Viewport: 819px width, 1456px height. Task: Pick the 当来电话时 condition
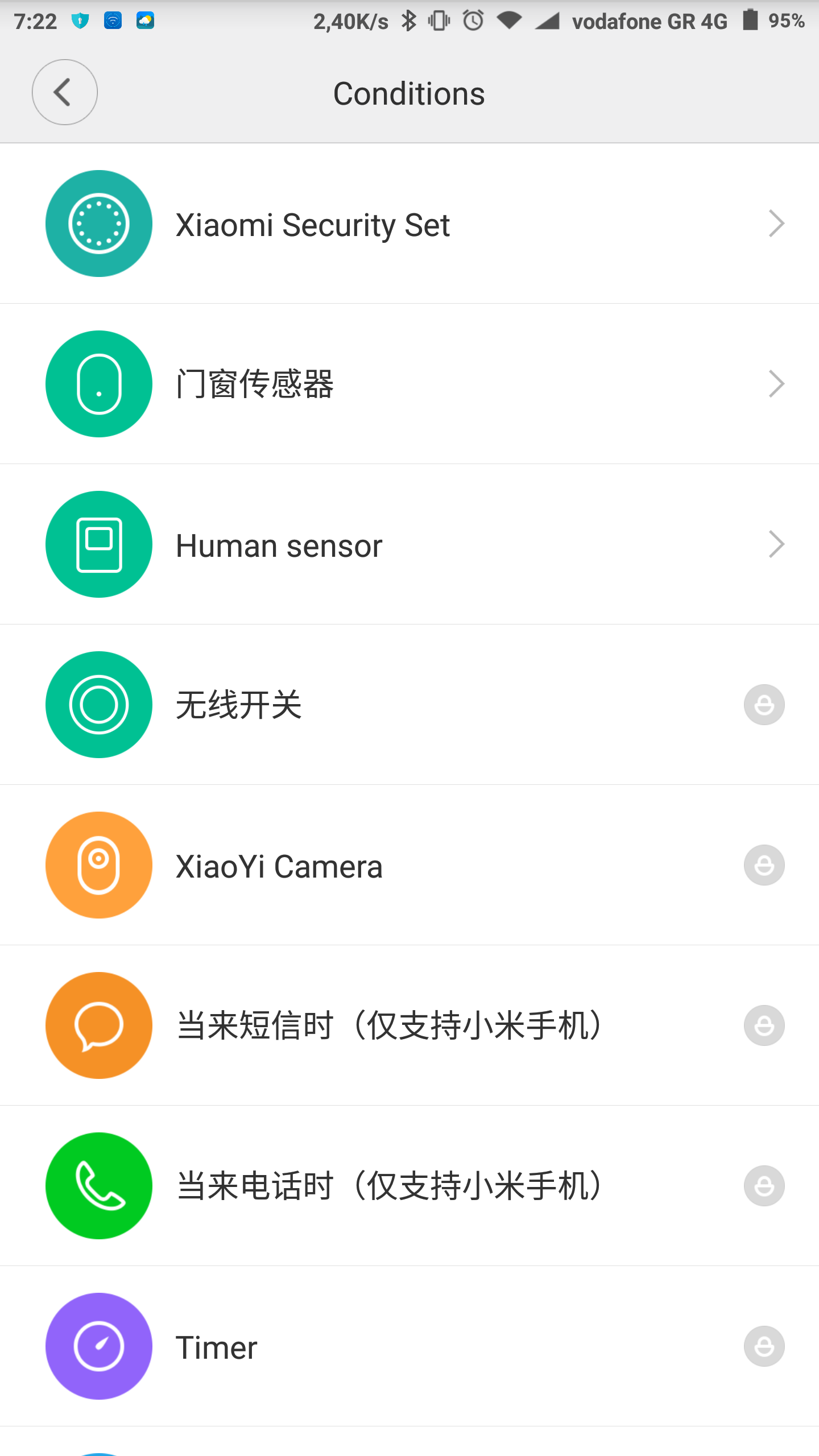coord(409,1186)
